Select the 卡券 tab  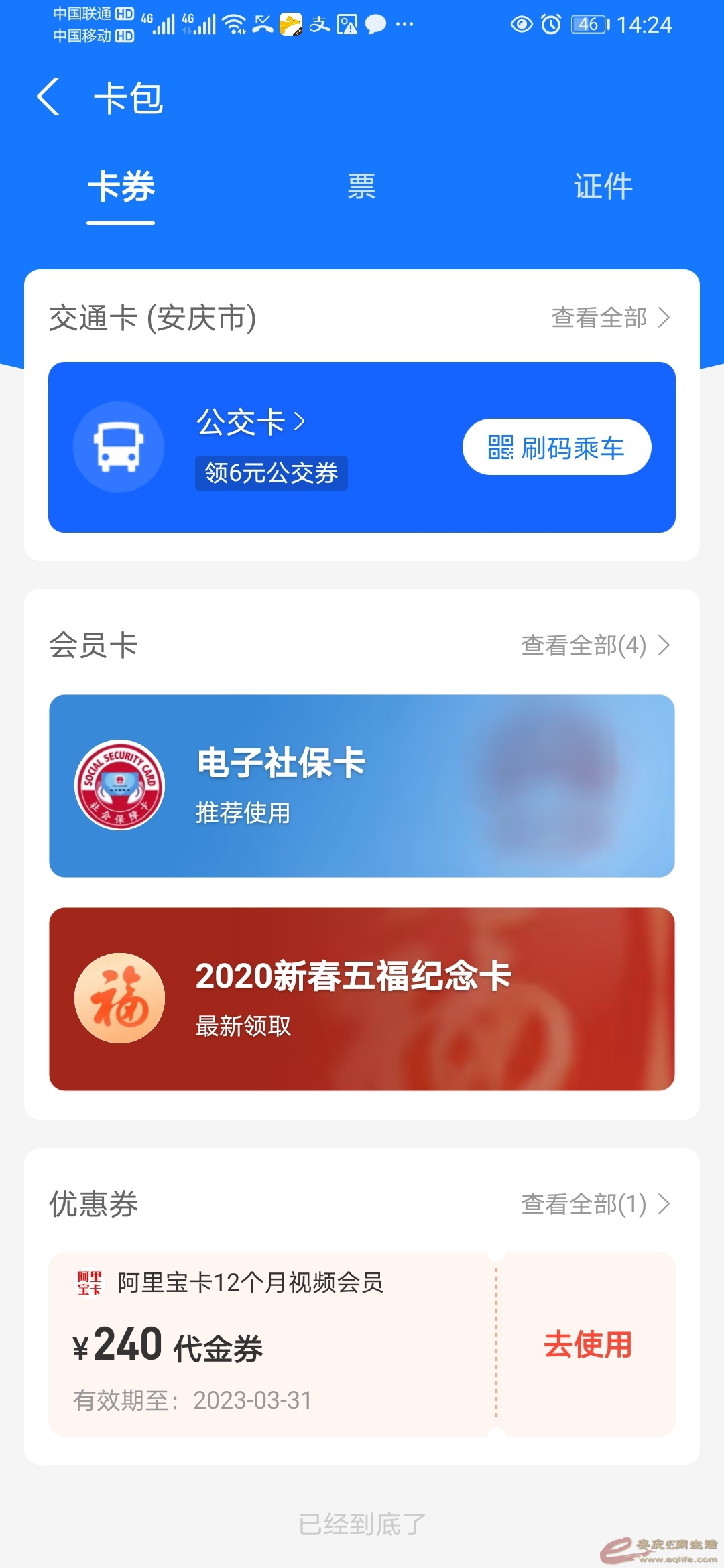pyautogui.click(x=121, y=186)
